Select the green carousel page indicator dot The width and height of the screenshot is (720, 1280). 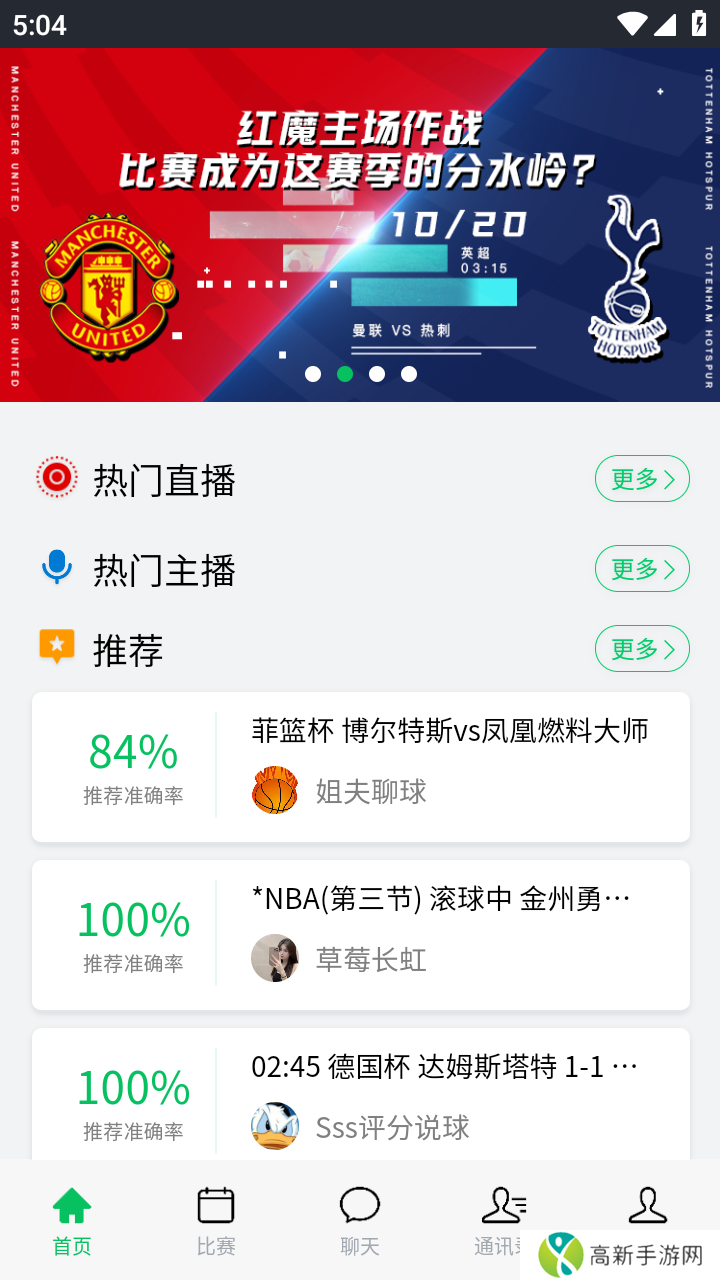[345, 374]
